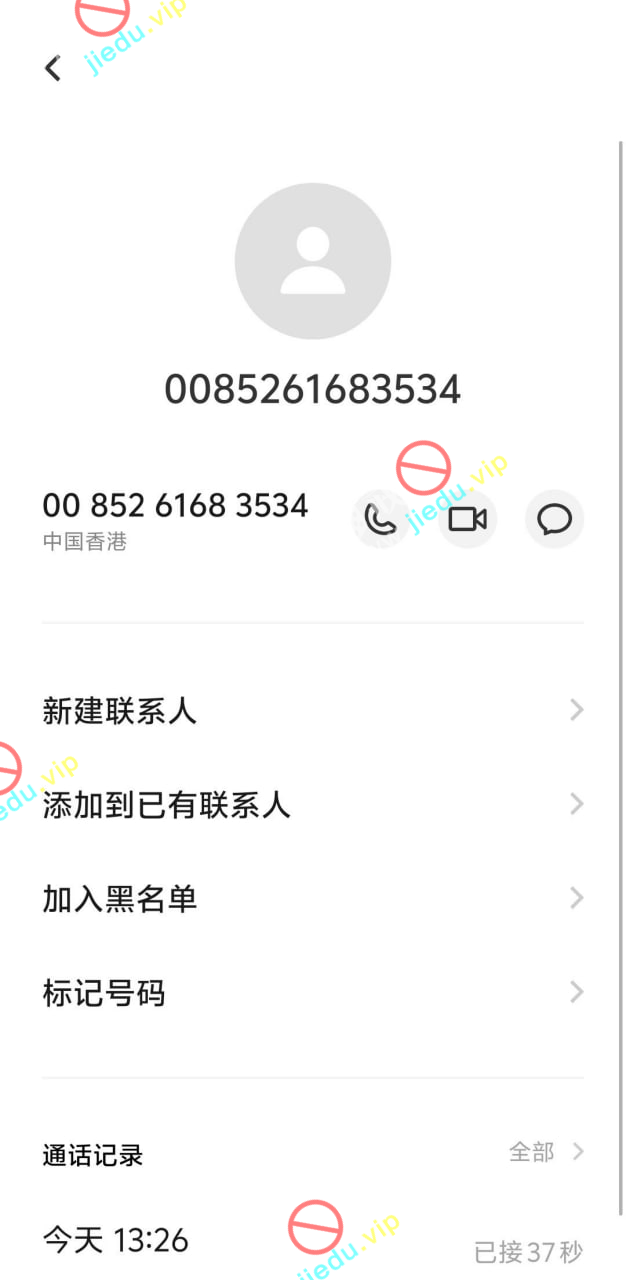Image resolution: width=626 pixels, height=1280 pixels.
Task: Select 添加到已有联系人 row
Action: click(x=312, y=805)
